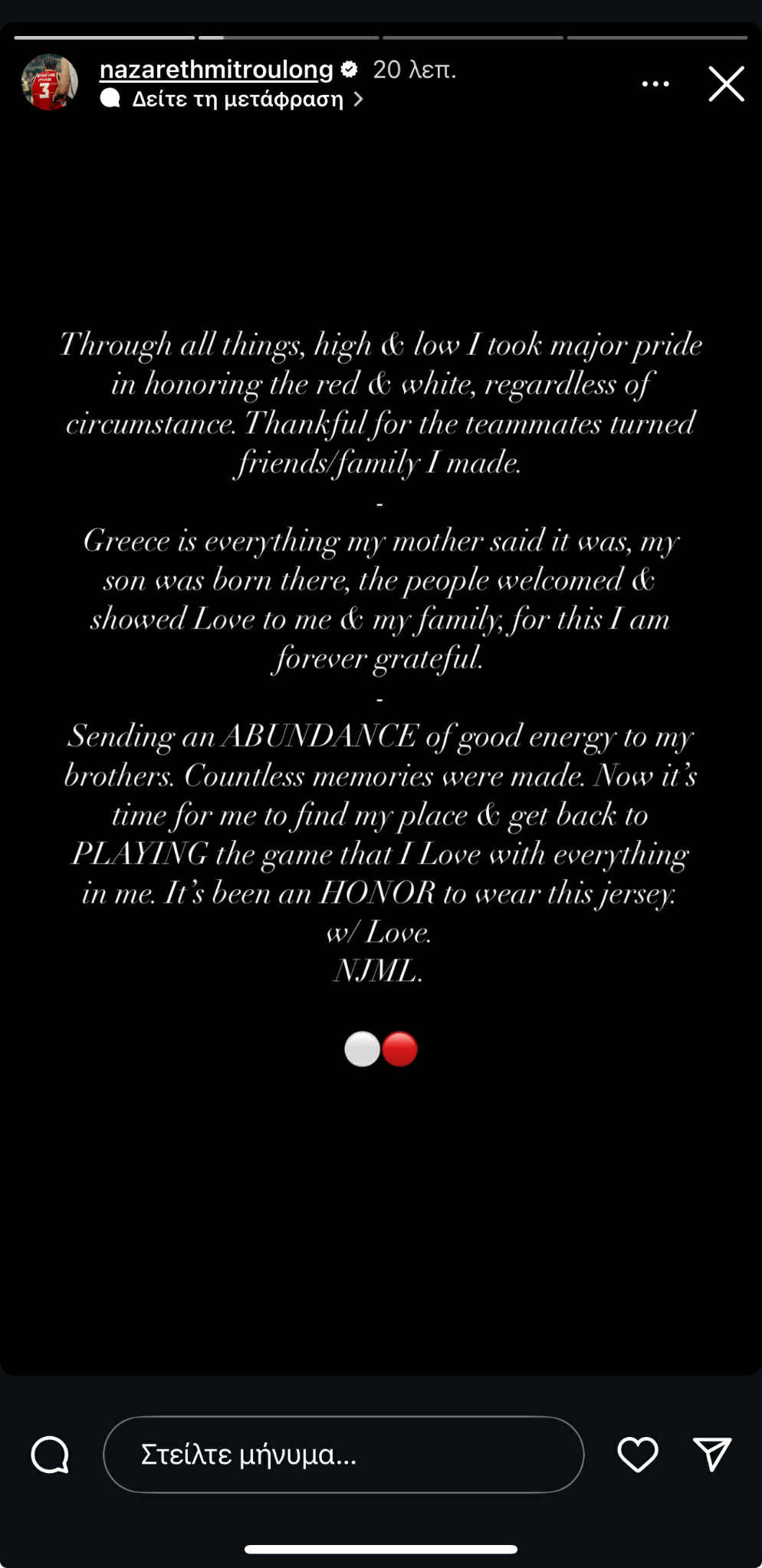Open the comment bubble icon
The image size is (762, 1568).
point(51,1454)
